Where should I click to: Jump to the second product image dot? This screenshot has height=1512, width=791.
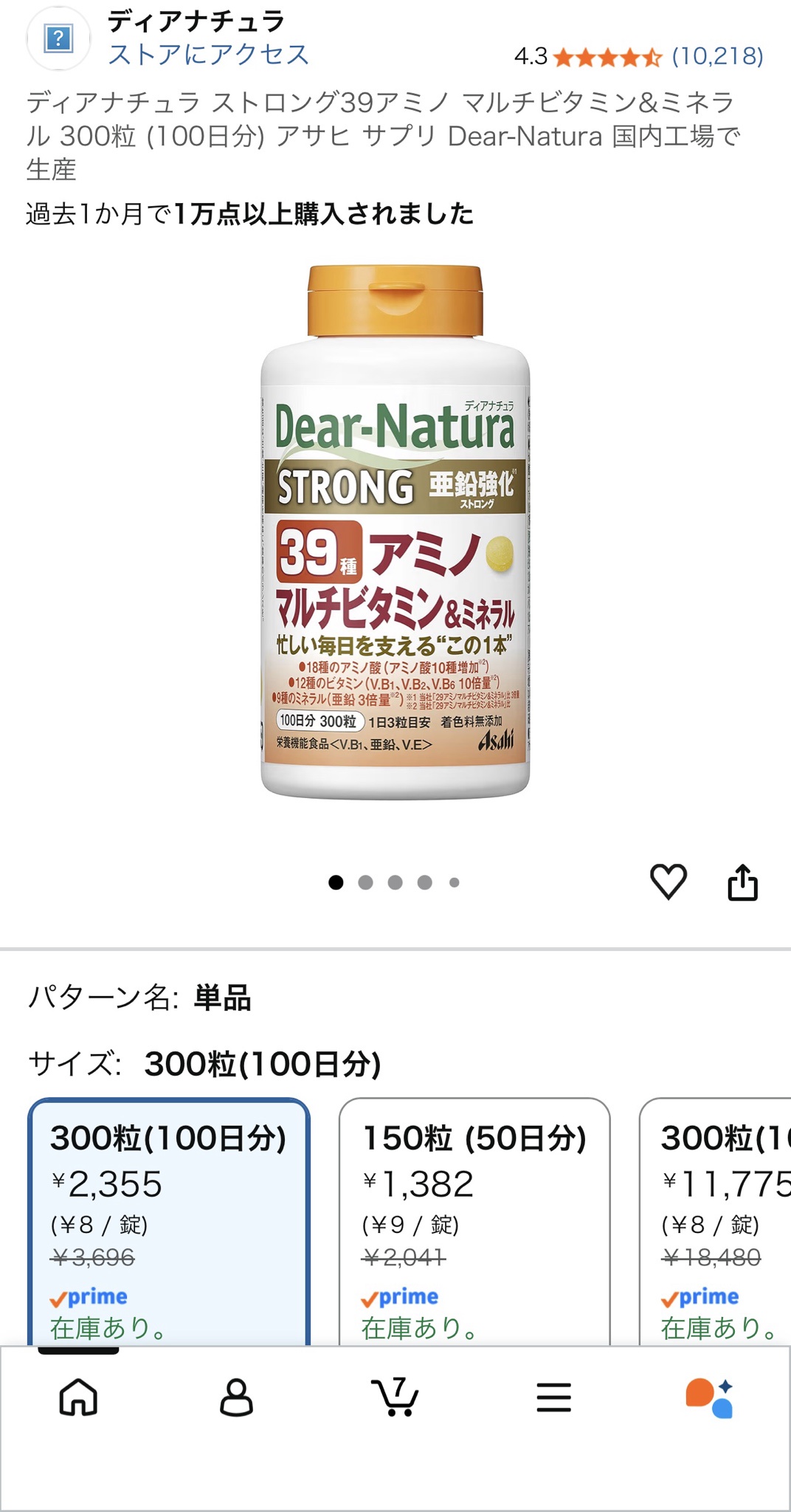[x=365, y=882]
